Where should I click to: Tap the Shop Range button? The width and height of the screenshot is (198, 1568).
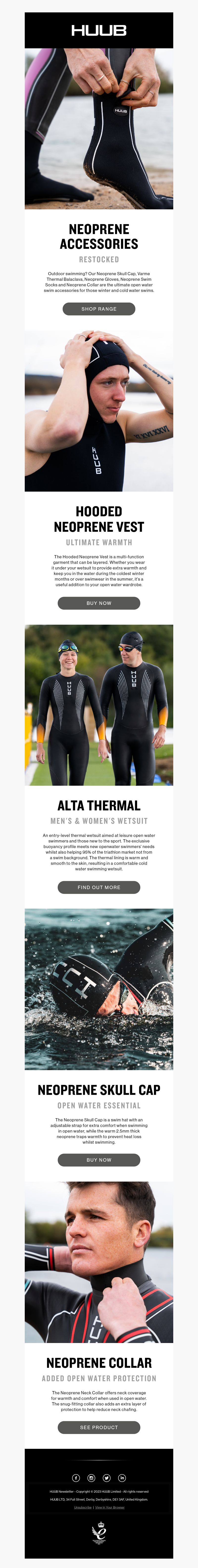tap(99, 308)
